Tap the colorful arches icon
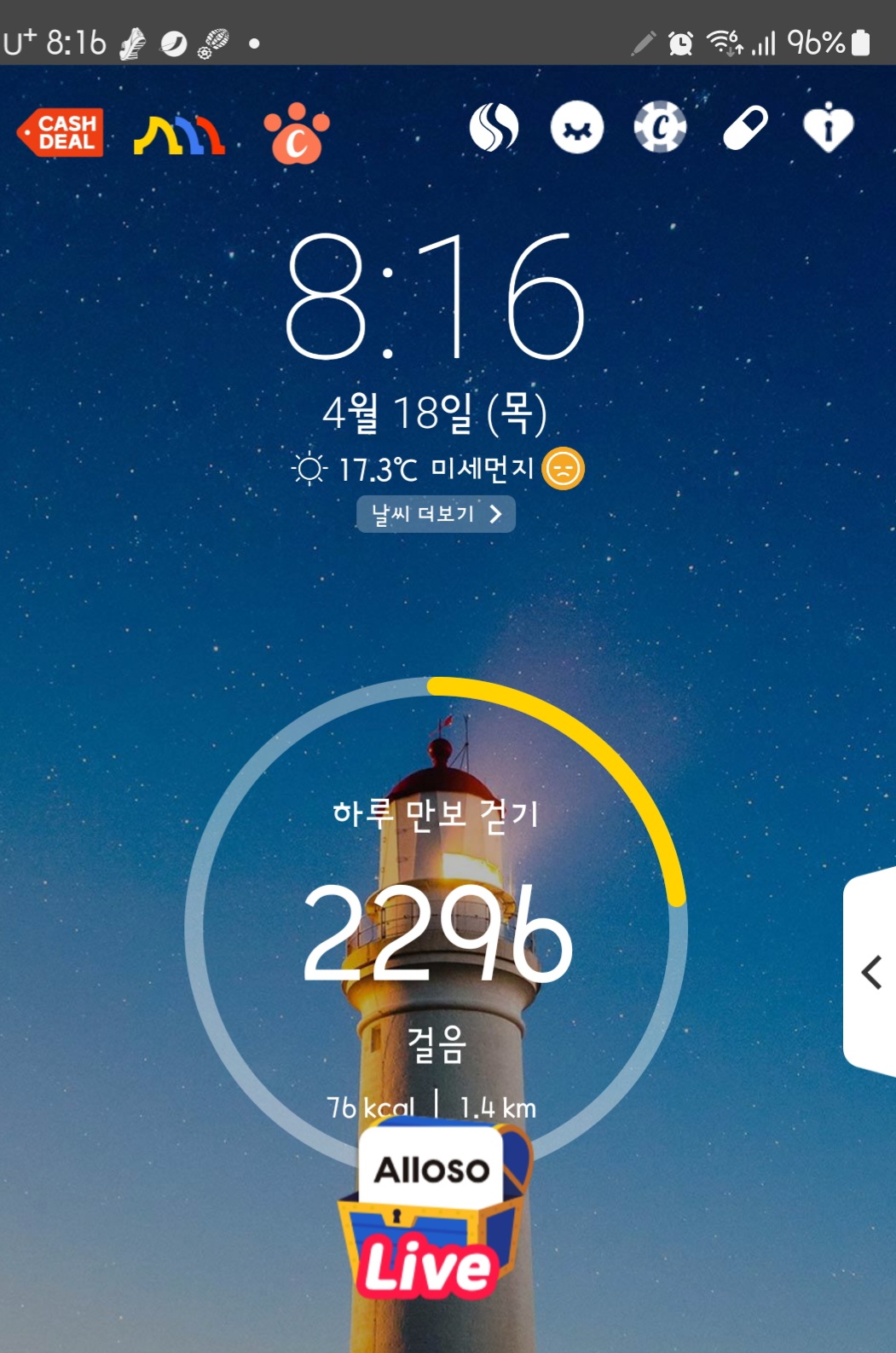The height and width of the screenshot is (1353, 896). click(x=179, y=134)
